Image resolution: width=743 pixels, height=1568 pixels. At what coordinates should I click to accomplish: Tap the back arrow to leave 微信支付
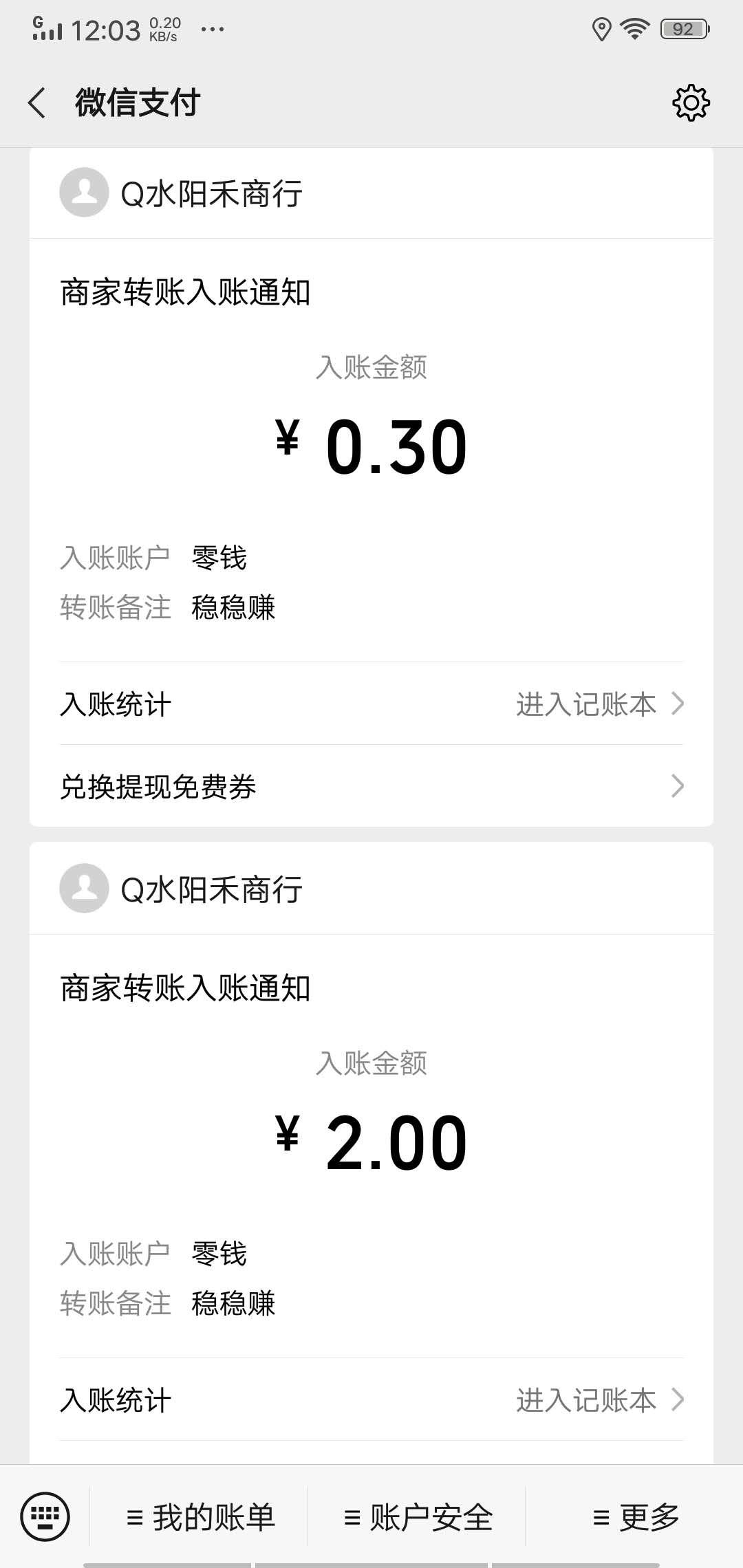(38, 102)
